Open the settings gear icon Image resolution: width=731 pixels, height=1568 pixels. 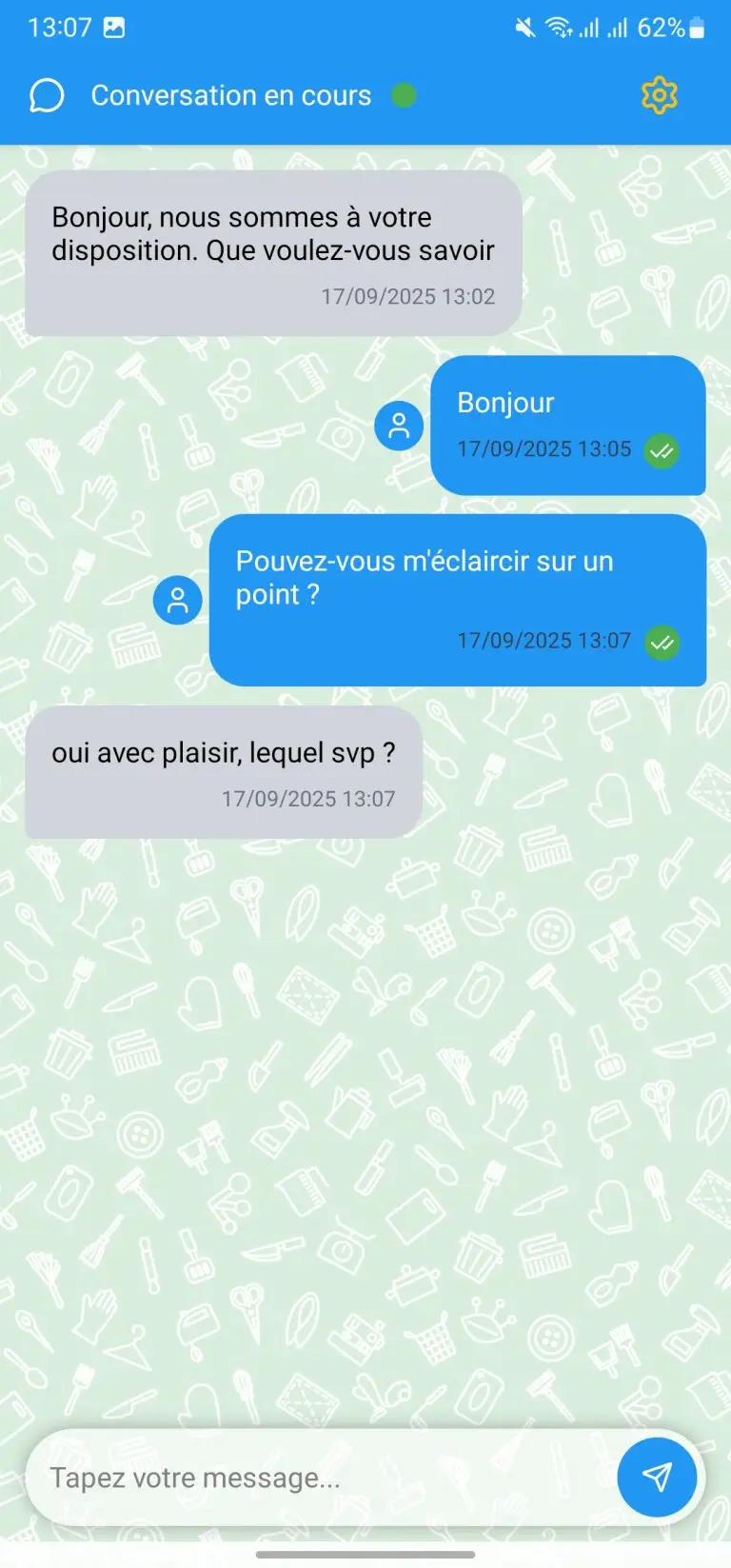tap(659, 95)
